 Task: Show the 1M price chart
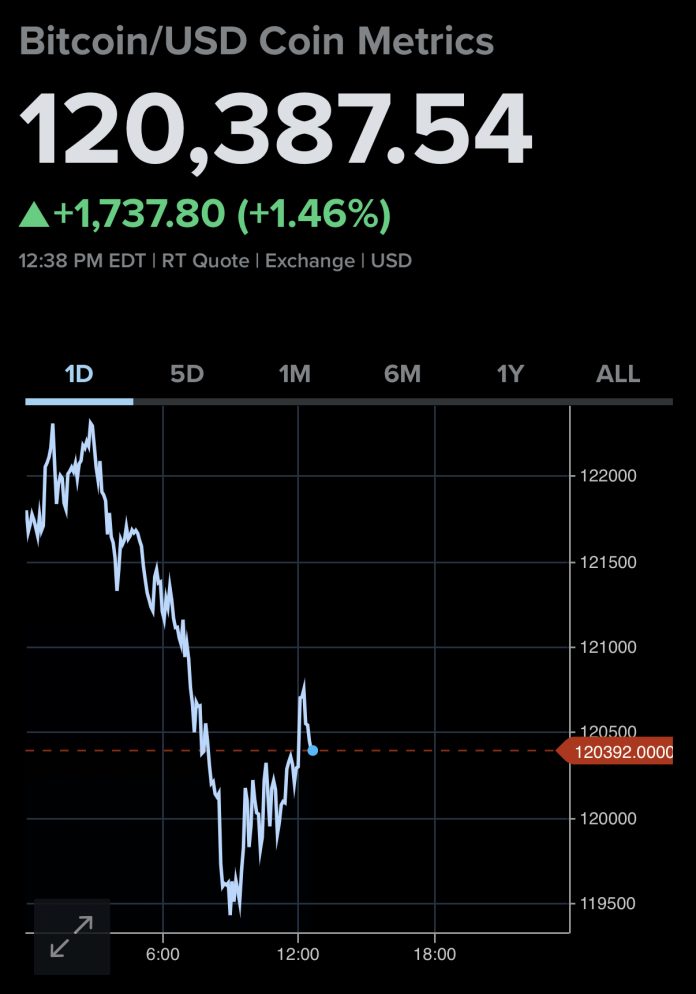[x=295, y=375]
